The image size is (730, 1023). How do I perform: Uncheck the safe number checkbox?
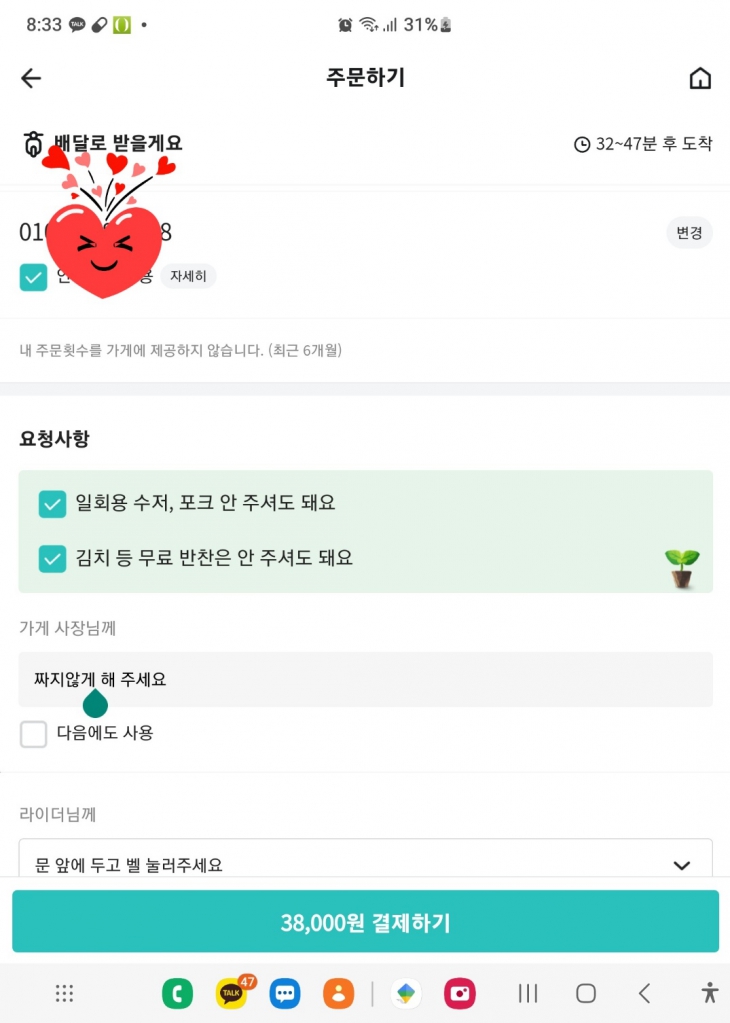point(34,277)
